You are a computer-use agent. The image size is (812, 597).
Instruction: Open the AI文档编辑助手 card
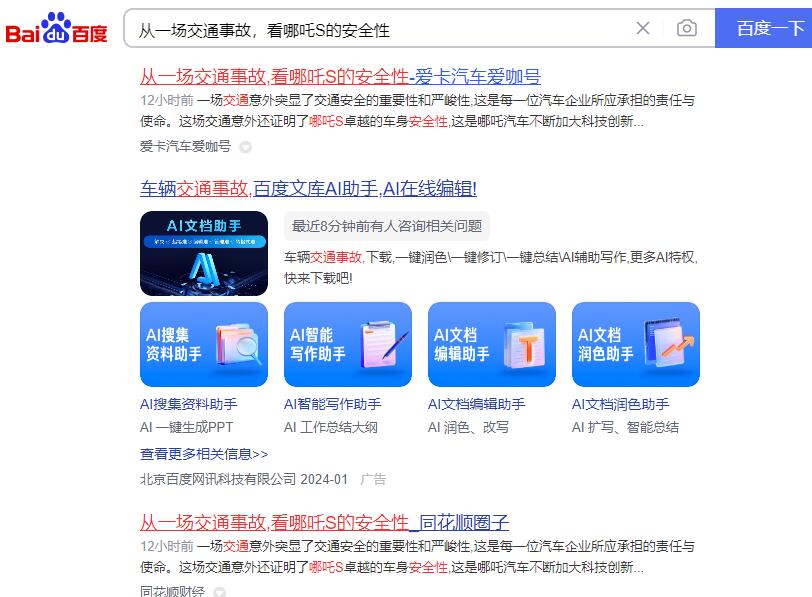pos(492,344)
